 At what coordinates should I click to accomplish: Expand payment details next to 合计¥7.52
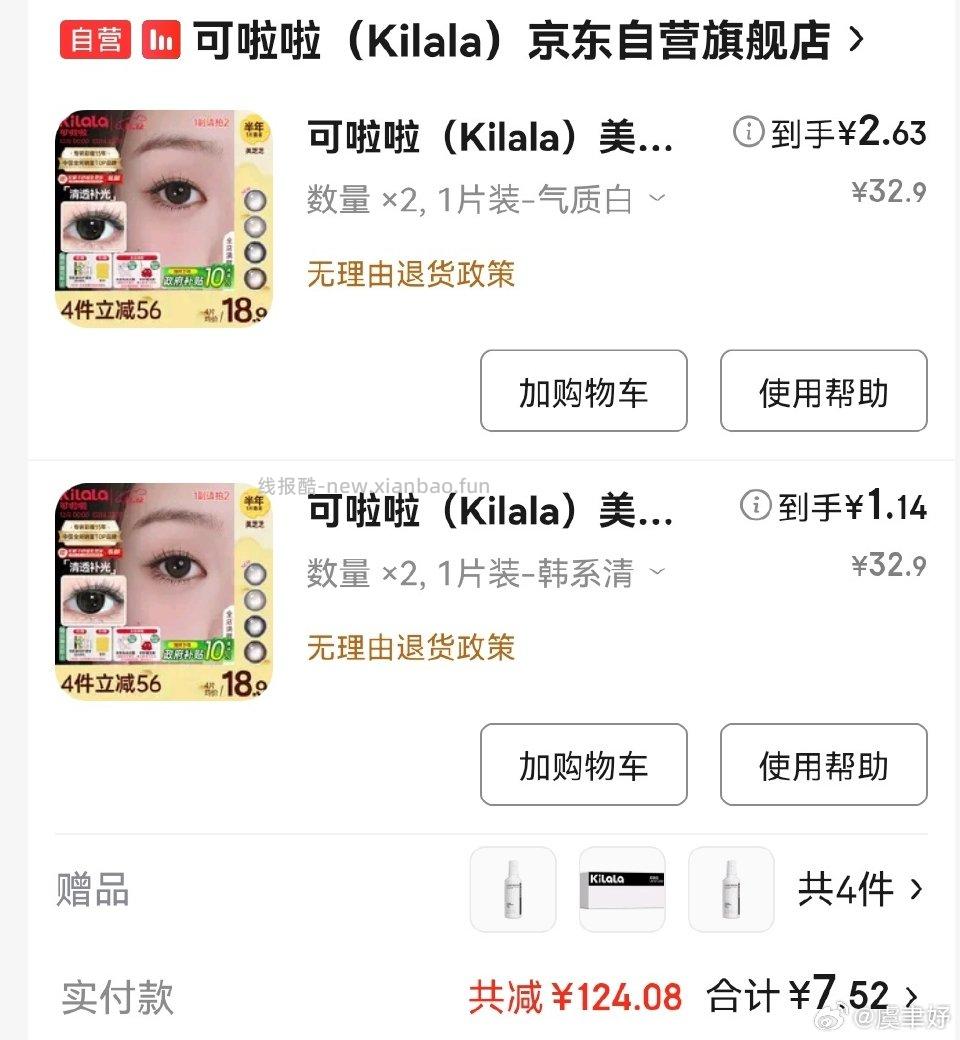click(x=906, y=996)
